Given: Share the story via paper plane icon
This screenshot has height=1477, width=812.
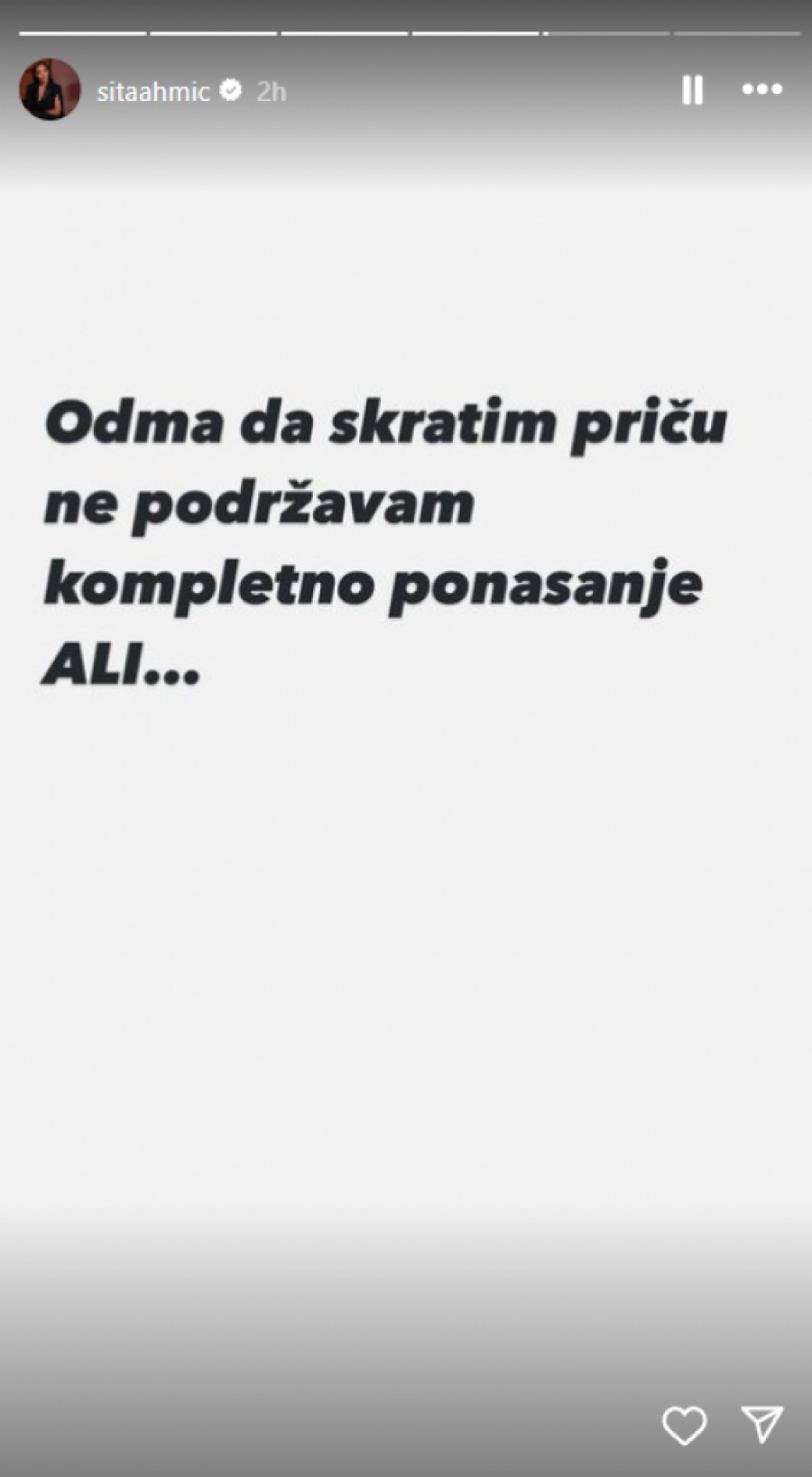Looking at the screenshot, I should 761,1424.
